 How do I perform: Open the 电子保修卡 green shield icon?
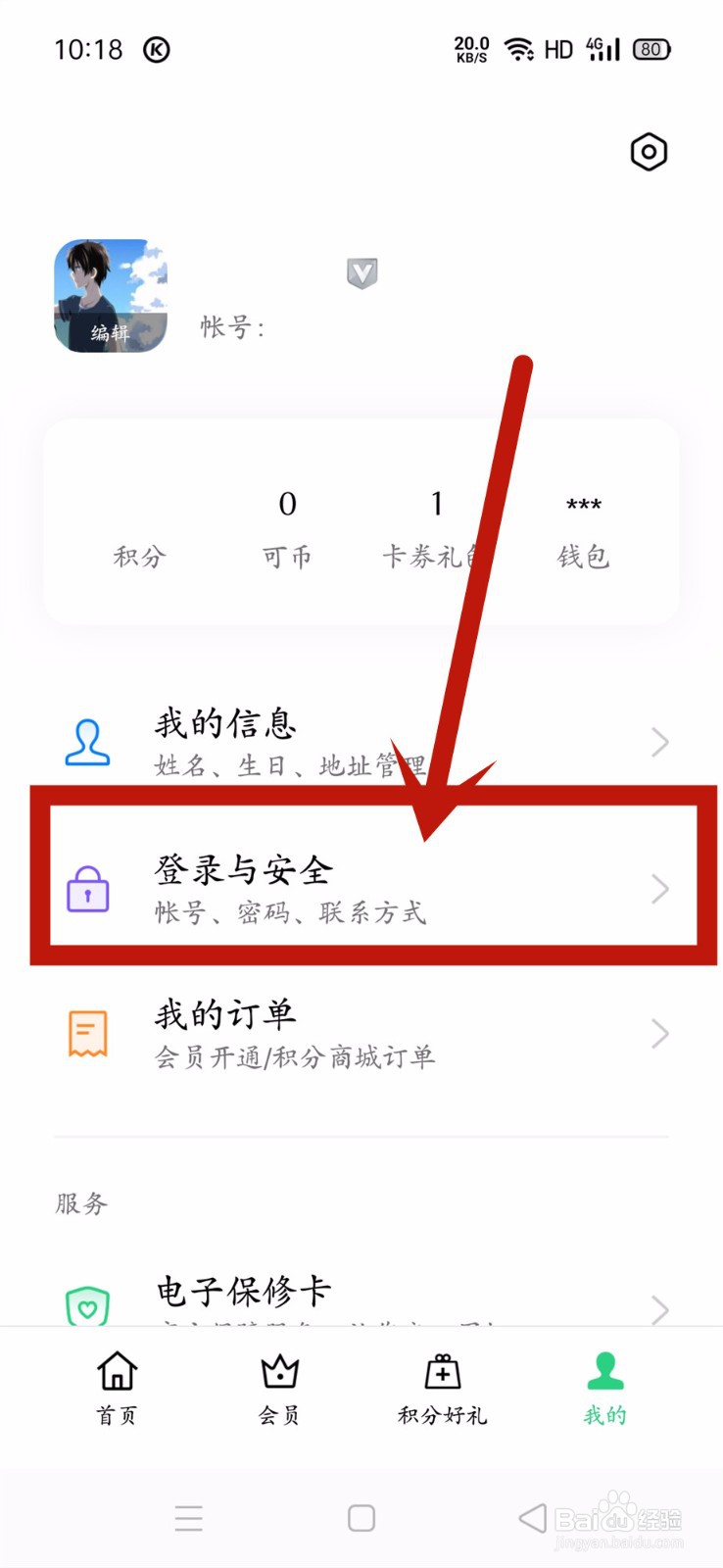click(88, 1306)
